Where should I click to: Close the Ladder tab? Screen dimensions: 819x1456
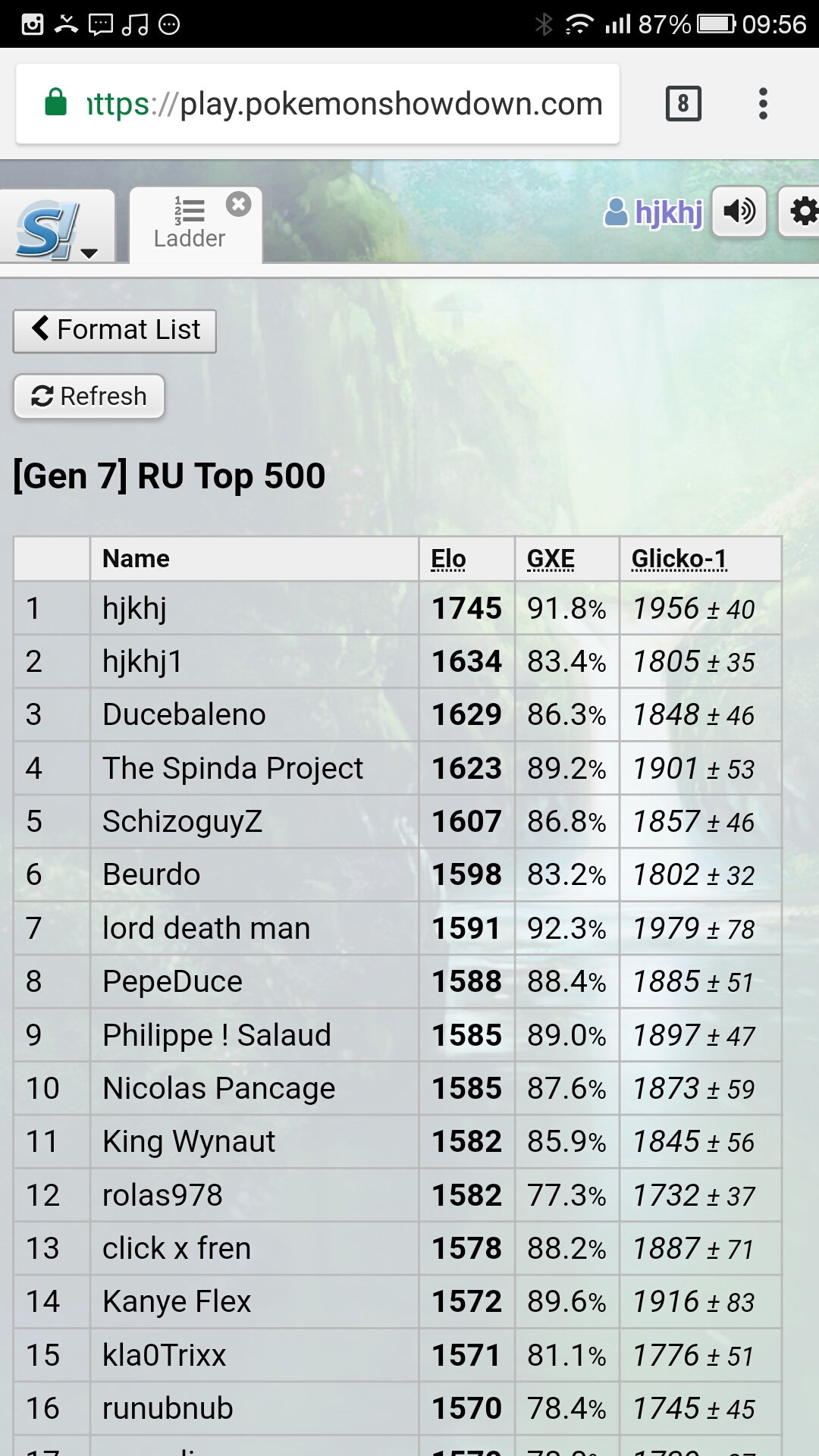(238, 204)
